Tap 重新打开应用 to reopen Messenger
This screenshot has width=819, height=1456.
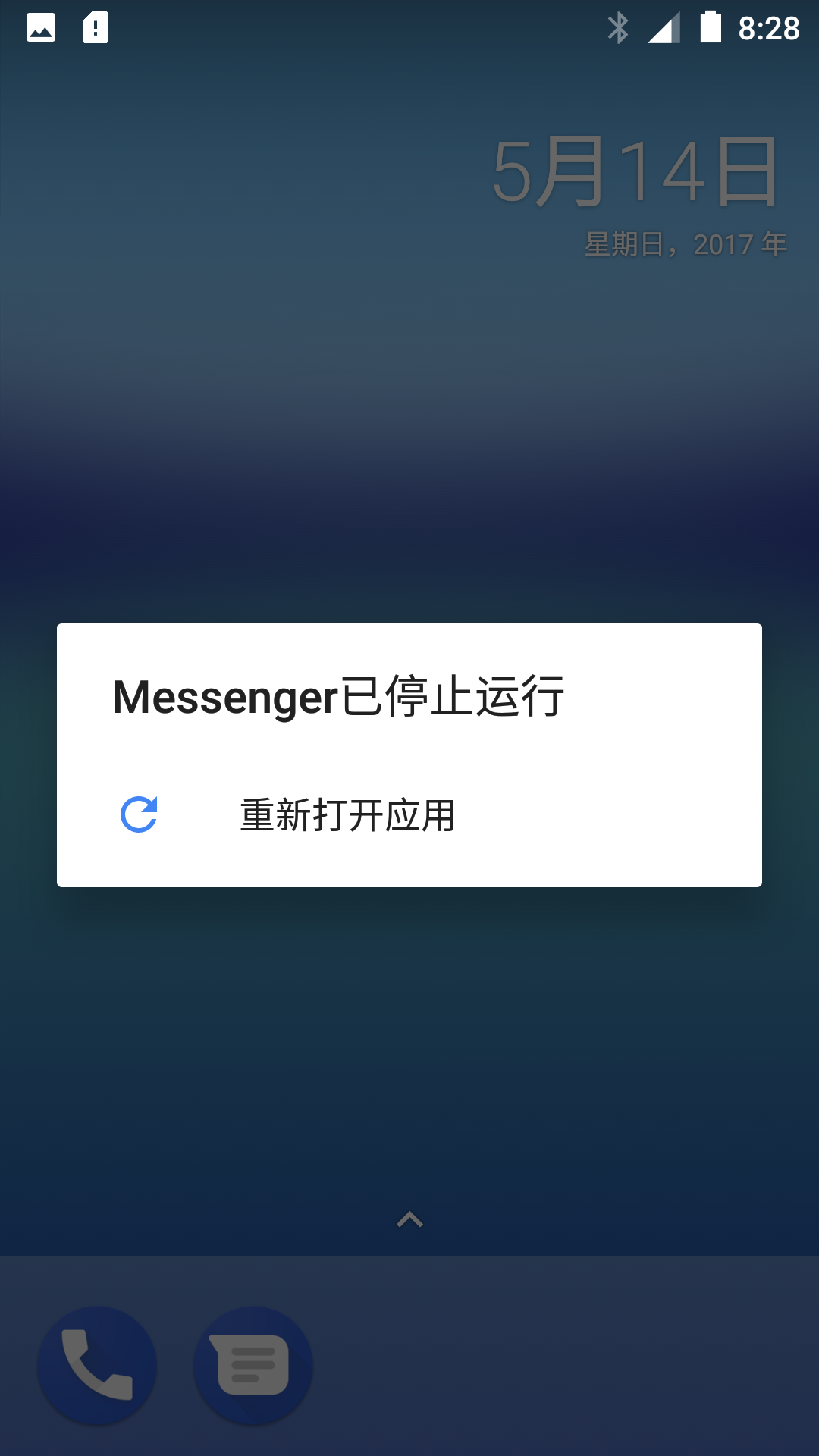click(347, 815)
